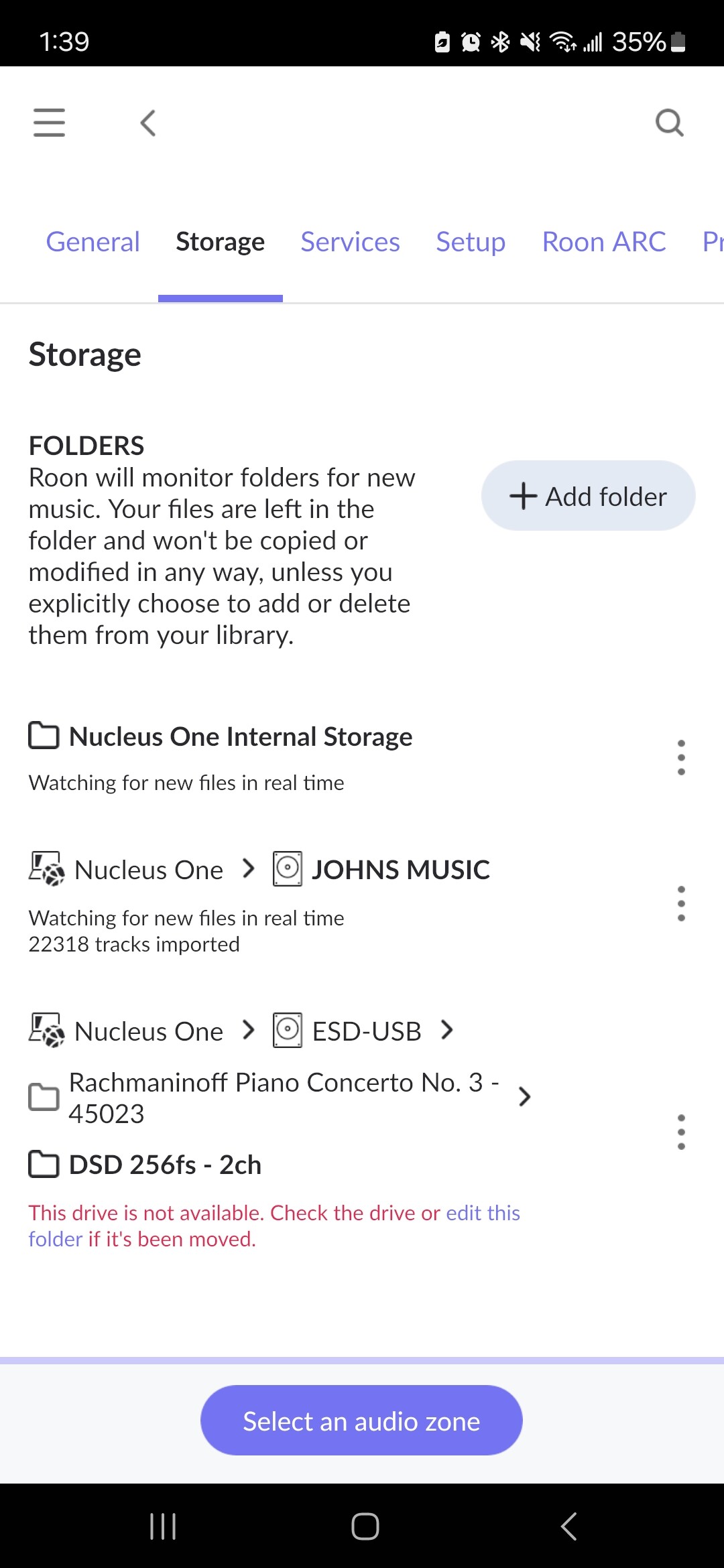Go back using the app bar arrow

pos(148,123)
